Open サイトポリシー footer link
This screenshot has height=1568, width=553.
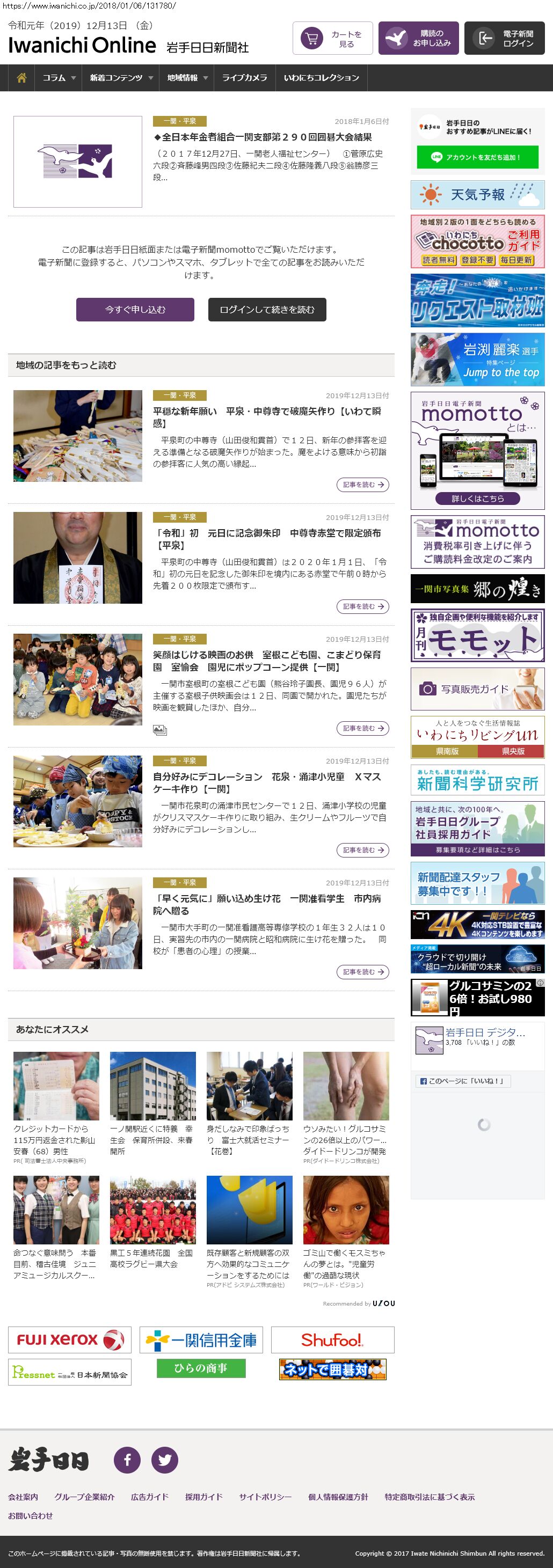pyautogui.click(x=265, y=1497)
